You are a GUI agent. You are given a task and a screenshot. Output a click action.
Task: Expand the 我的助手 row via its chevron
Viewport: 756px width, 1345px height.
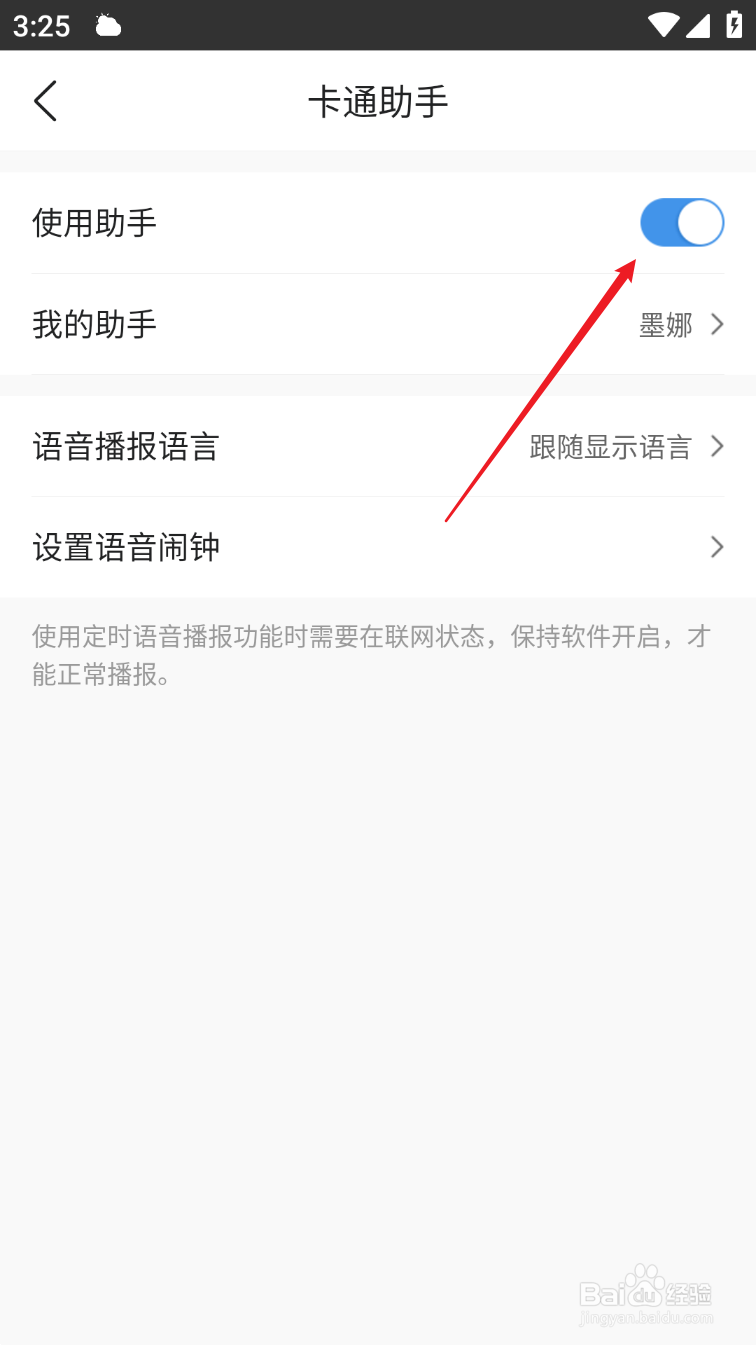coord(716,324)
